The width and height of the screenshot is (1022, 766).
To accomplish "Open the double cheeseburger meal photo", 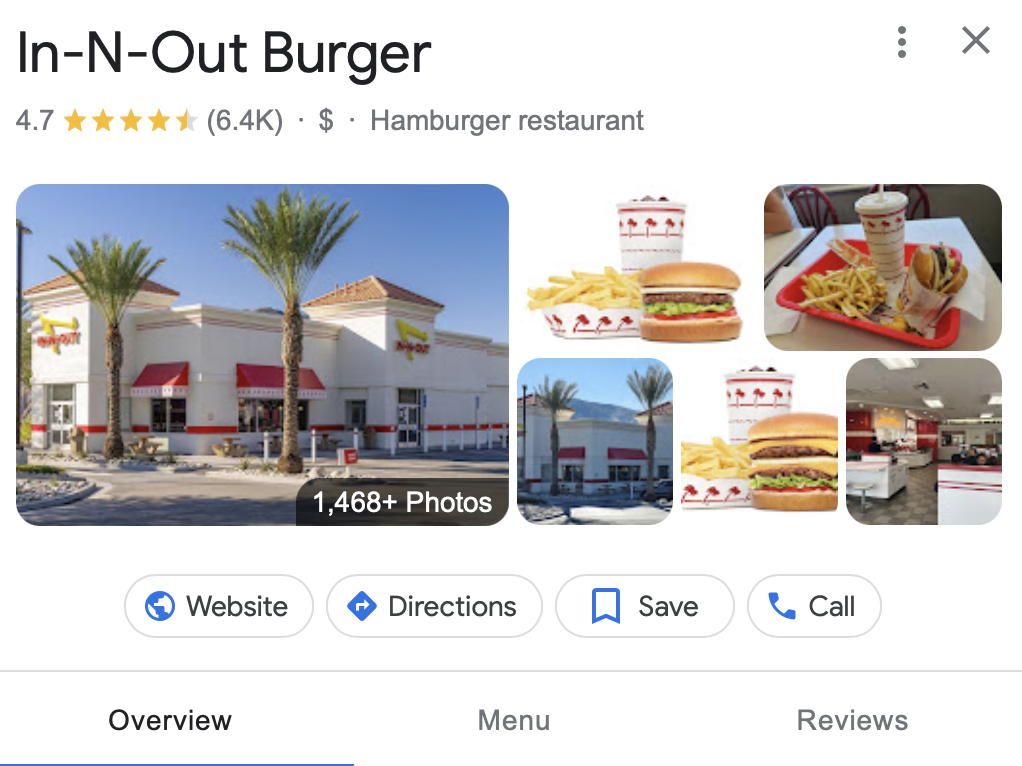I will 759,441.
